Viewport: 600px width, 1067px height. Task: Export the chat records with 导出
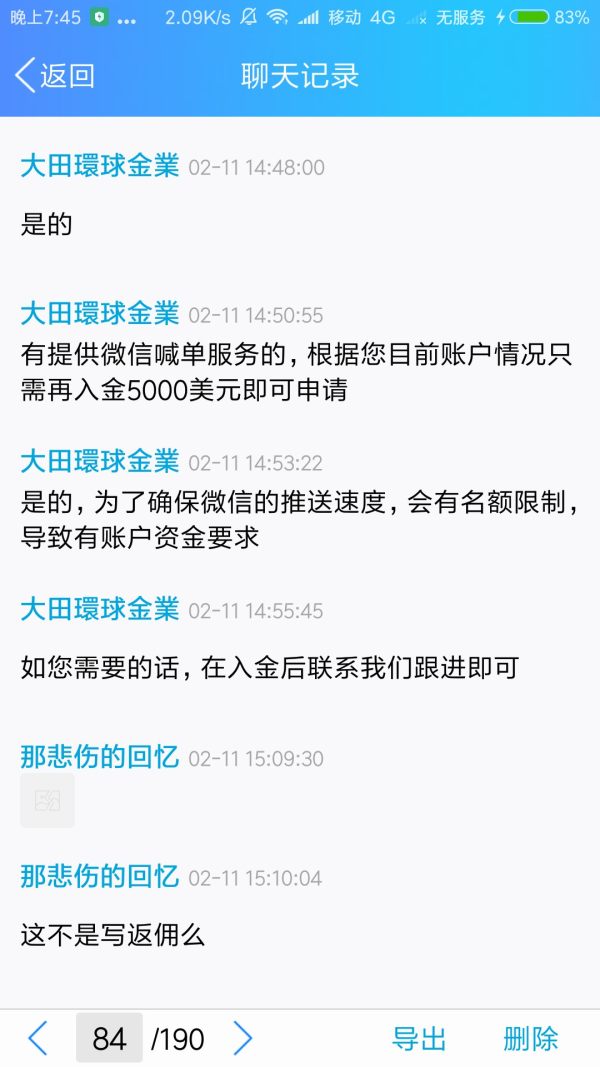click(419, 1039)
